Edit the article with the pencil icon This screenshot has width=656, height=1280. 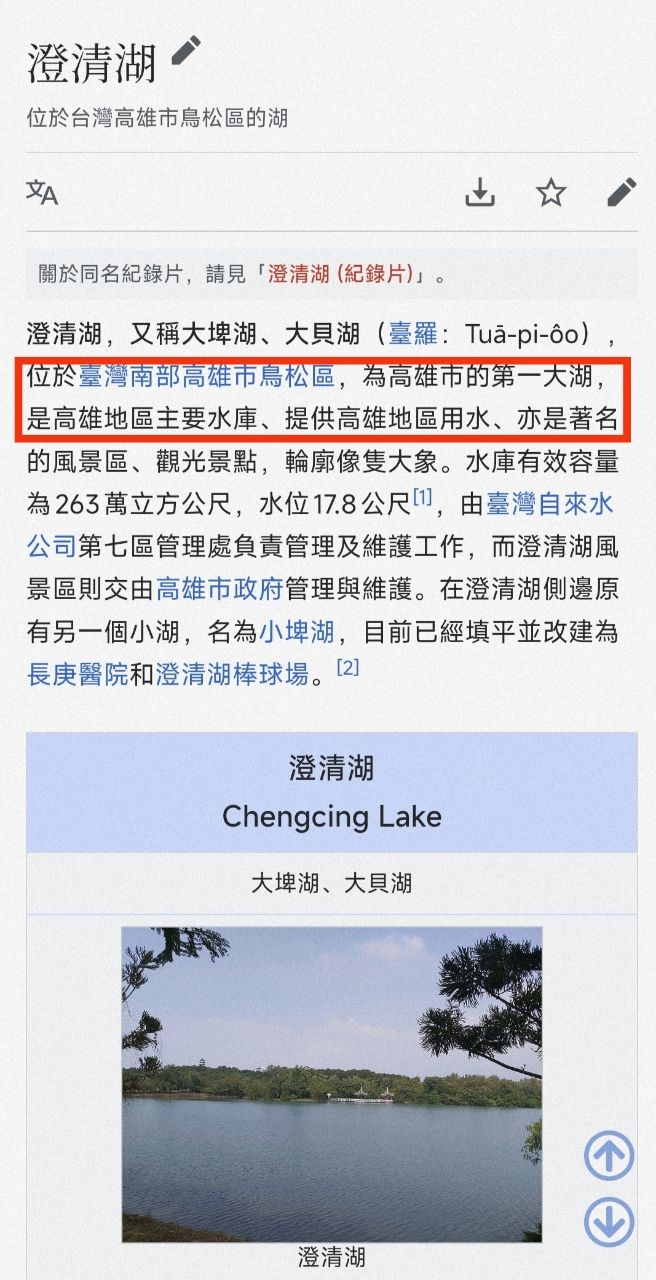tap(621, 192)
